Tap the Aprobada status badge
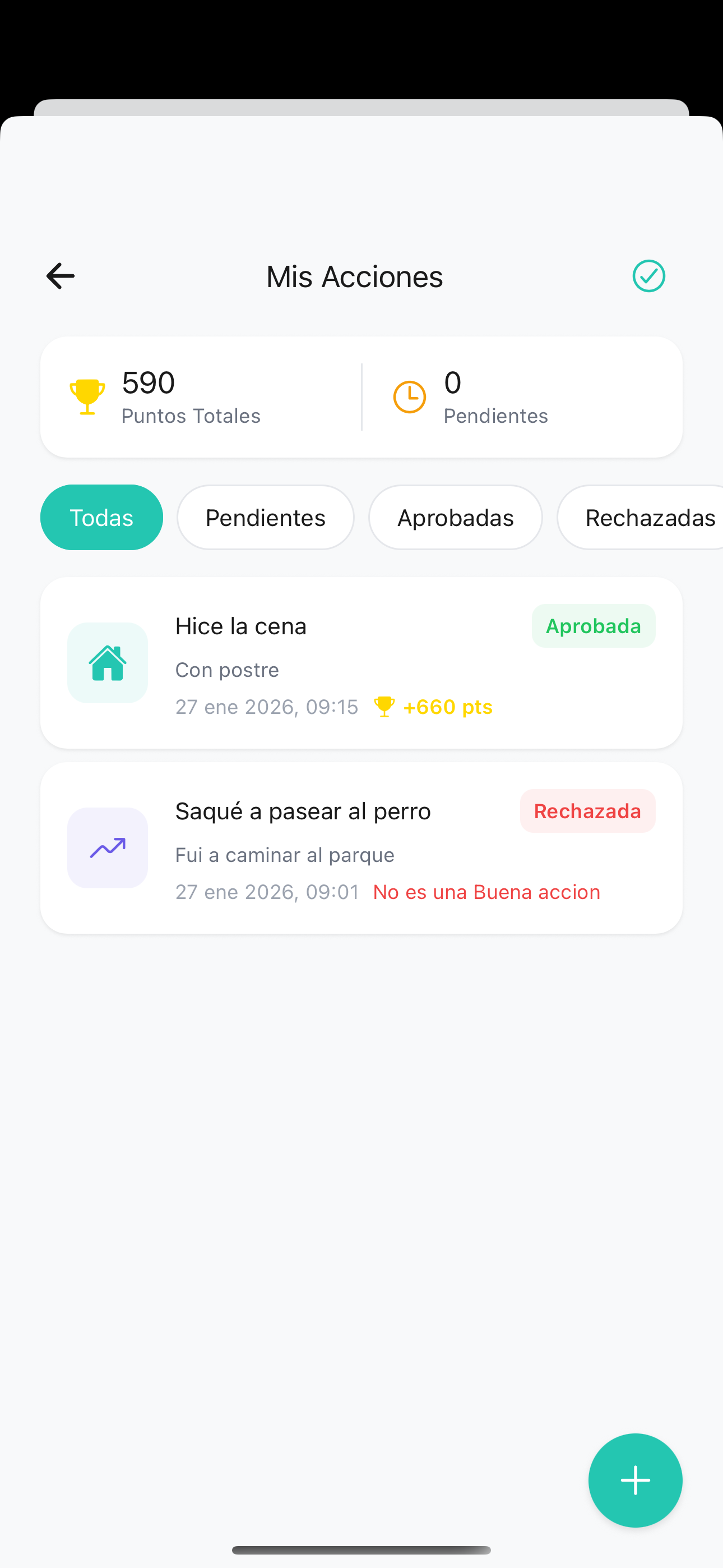The image size is (723, 1568). click(x=594, y=626)
